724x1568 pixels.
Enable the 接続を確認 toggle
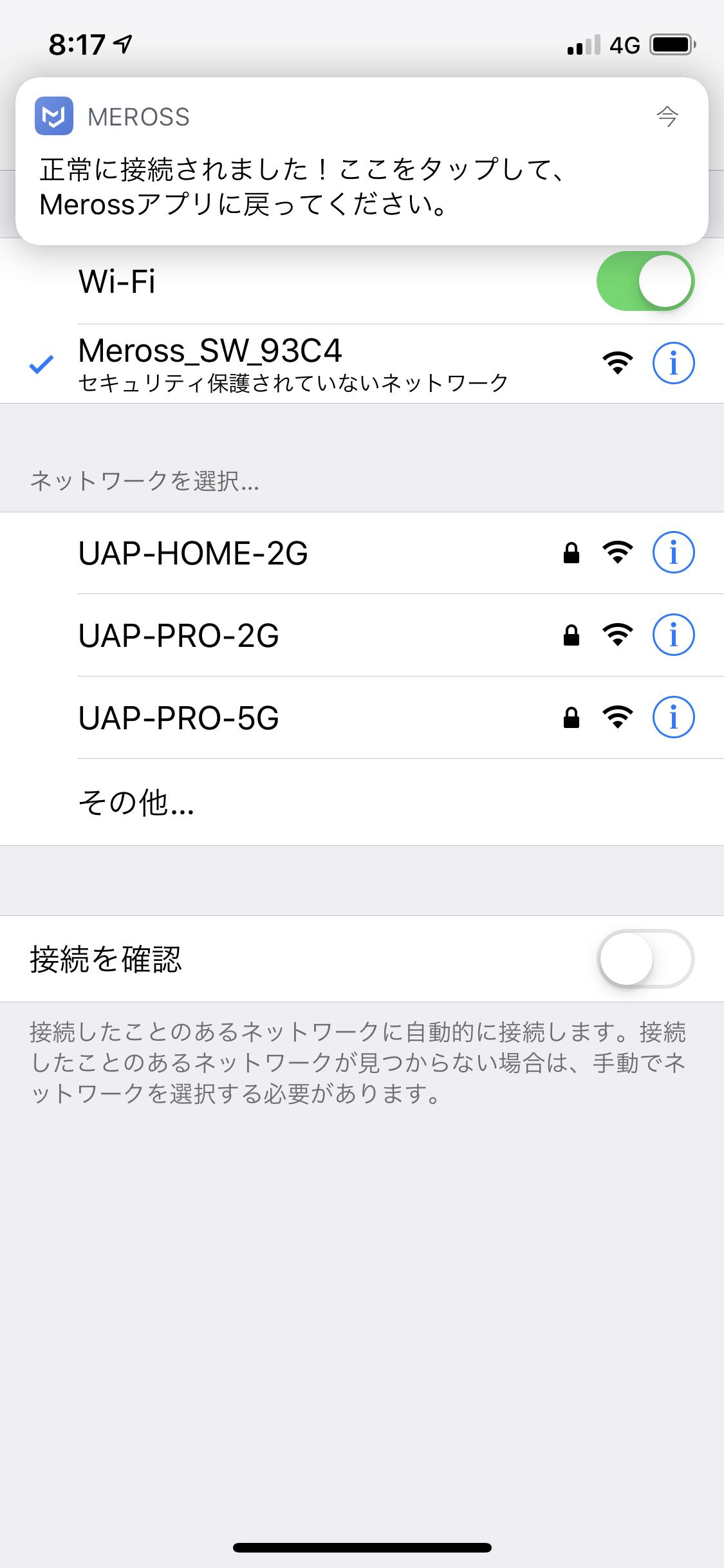pos(645,958)
